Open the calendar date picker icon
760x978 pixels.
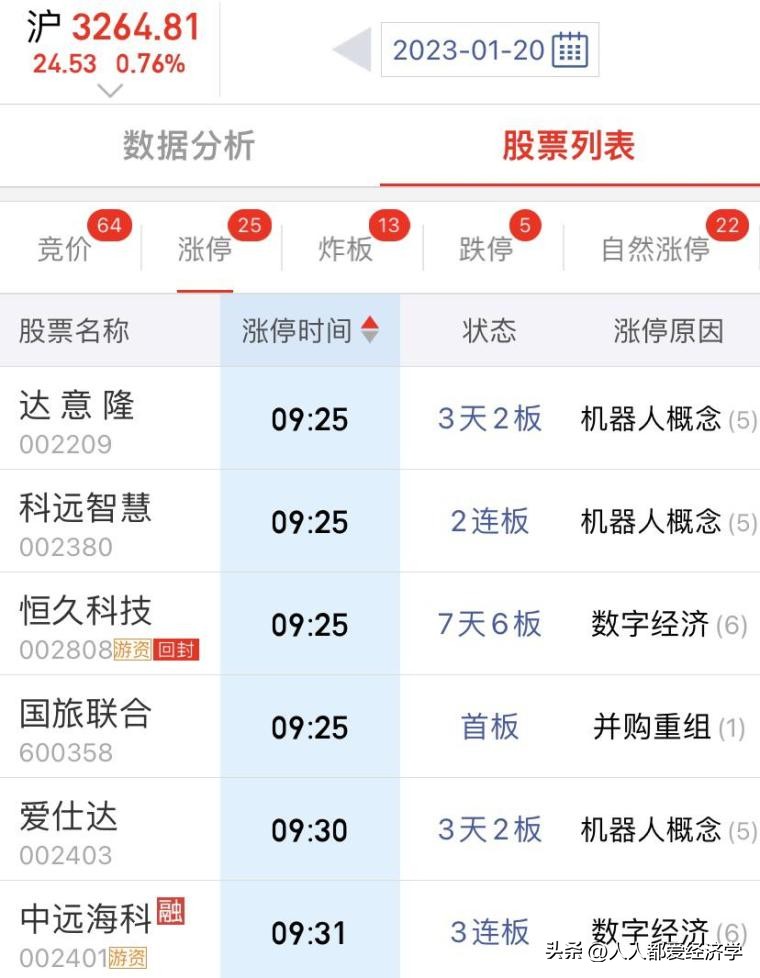tap(571, 49)
